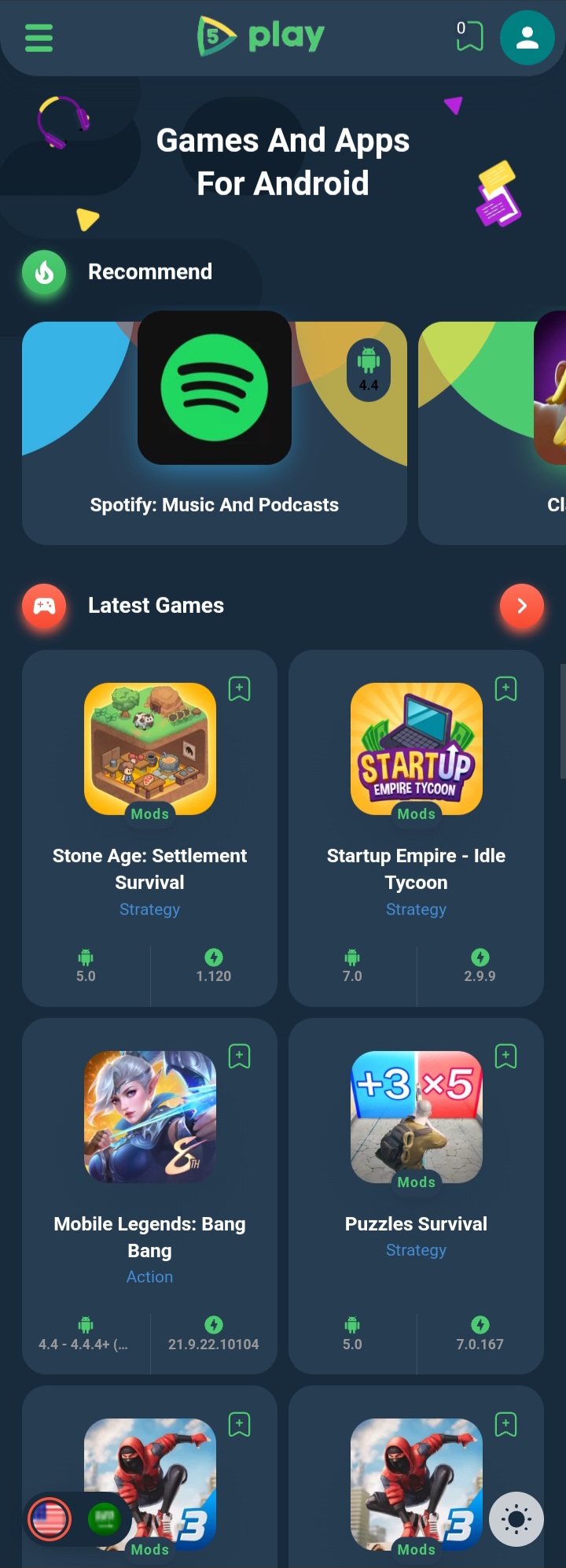This screenshot has width=566, height=1568.
Task: Open the saved bookmarks list
Action: 469,36
